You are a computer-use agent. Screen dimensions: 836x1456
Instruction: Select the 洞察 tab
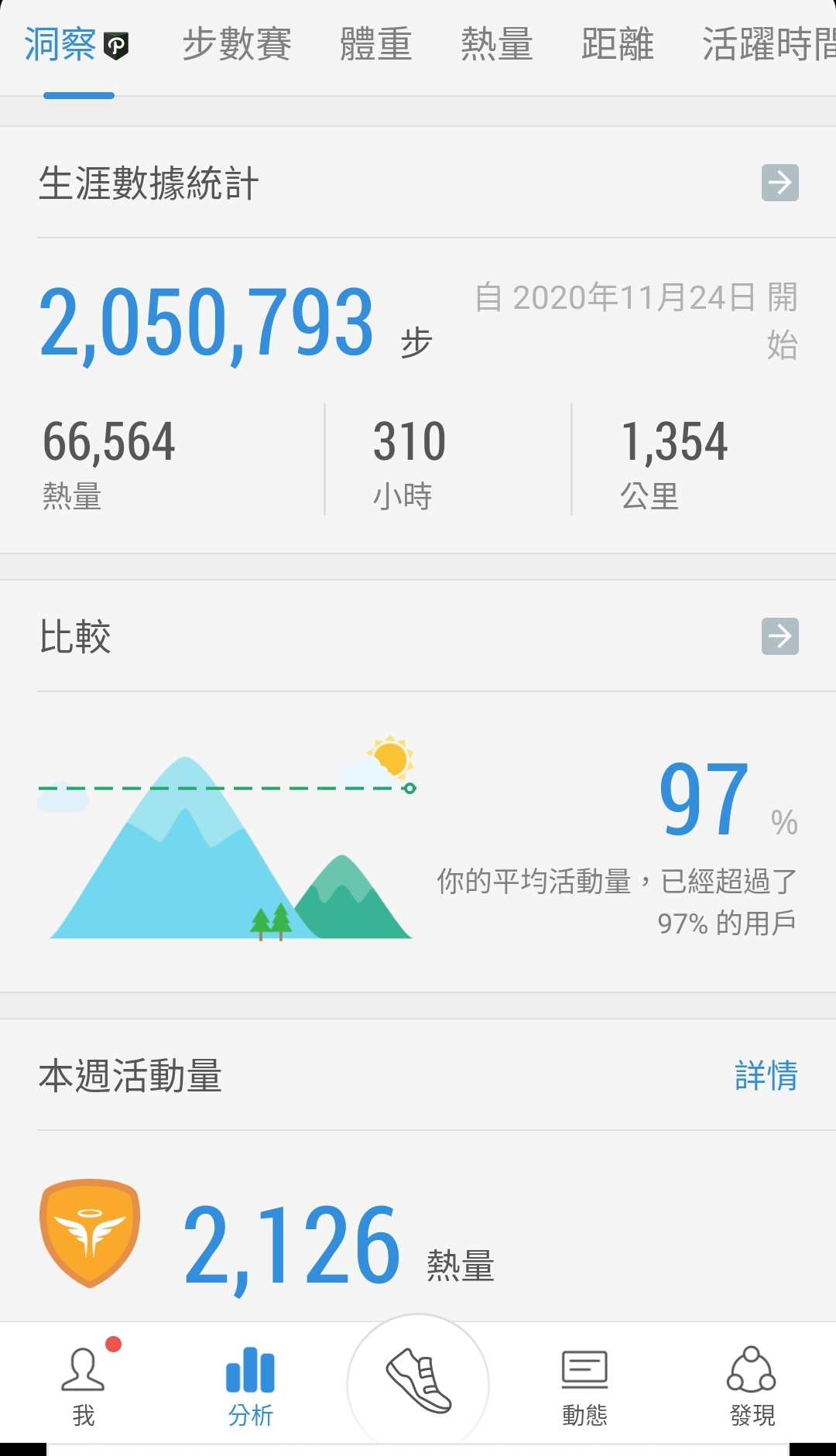(x=75, y=44)
